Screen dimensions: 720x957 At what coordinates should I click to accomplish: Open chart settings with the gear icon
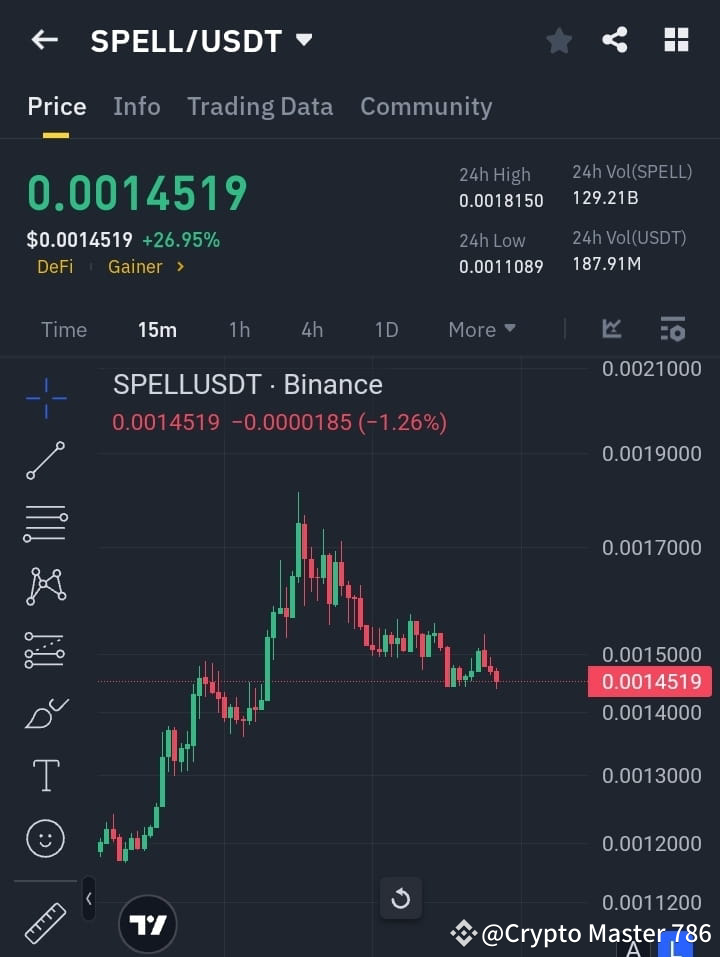coord(673,329)
